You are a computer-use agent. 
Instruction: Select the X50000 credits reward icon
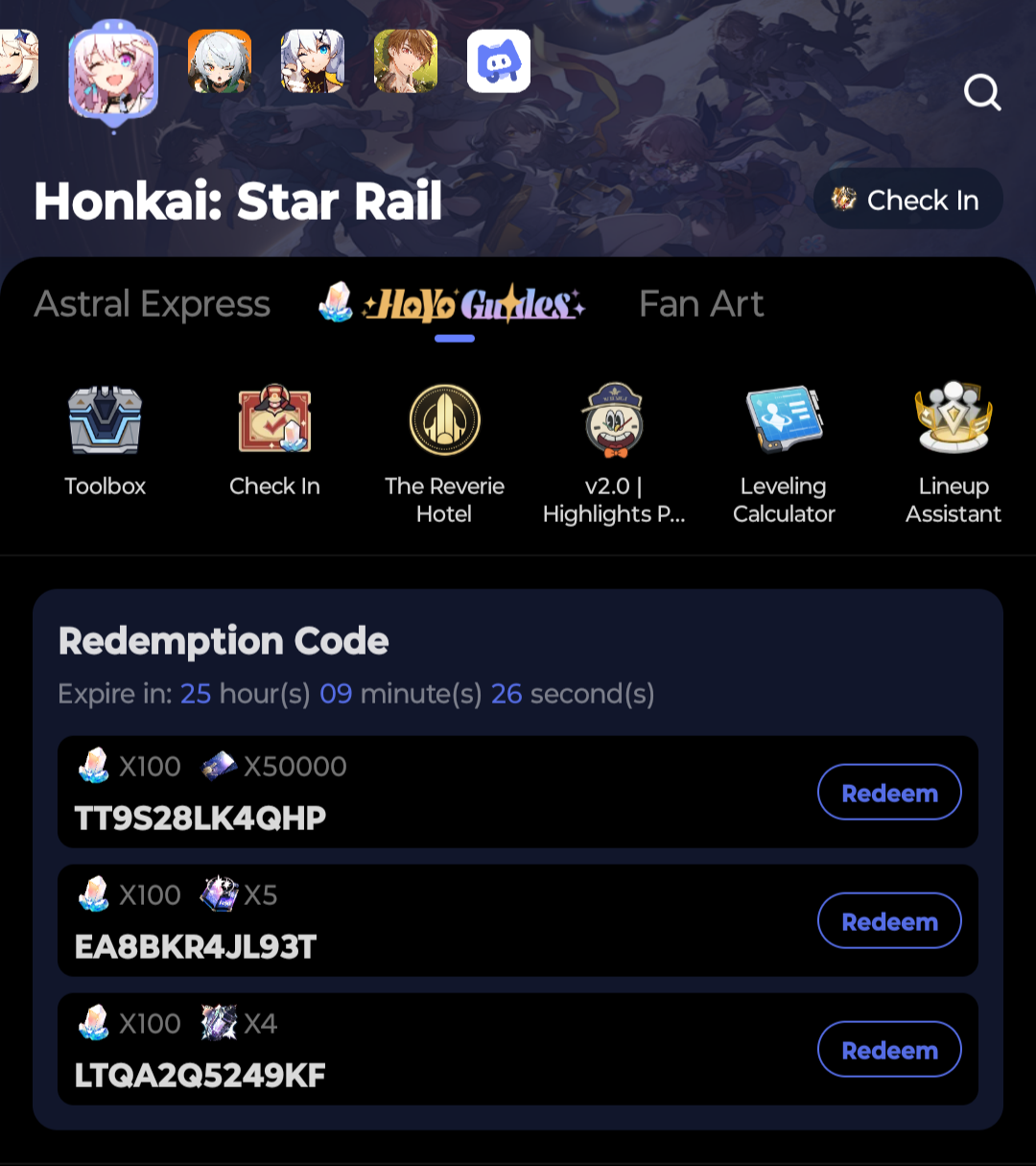coord(217,766)
